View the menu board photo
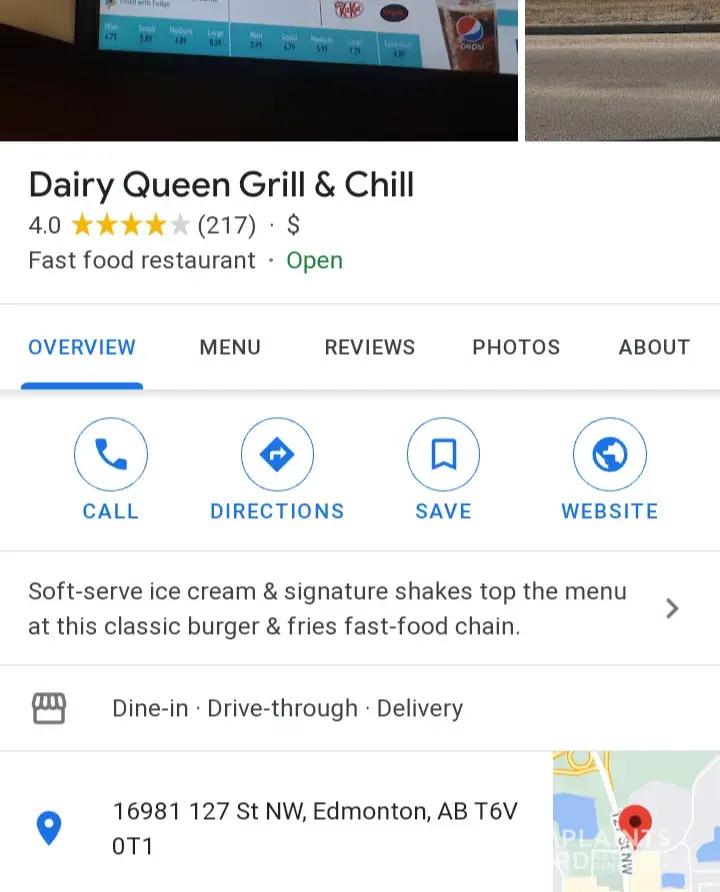Viewport: 720px width, 892px height. click(258, 70)
